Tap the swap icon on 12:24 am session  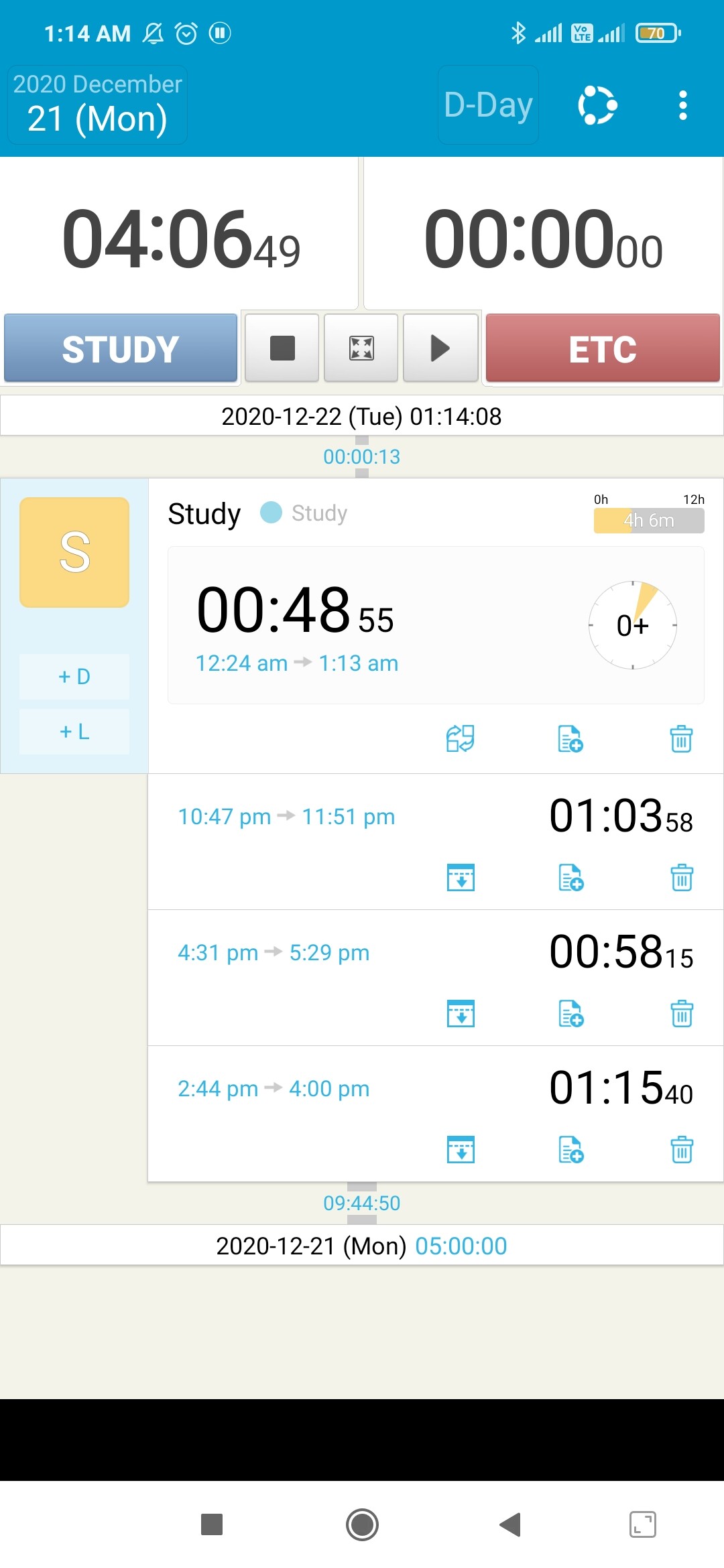point(461,738)
